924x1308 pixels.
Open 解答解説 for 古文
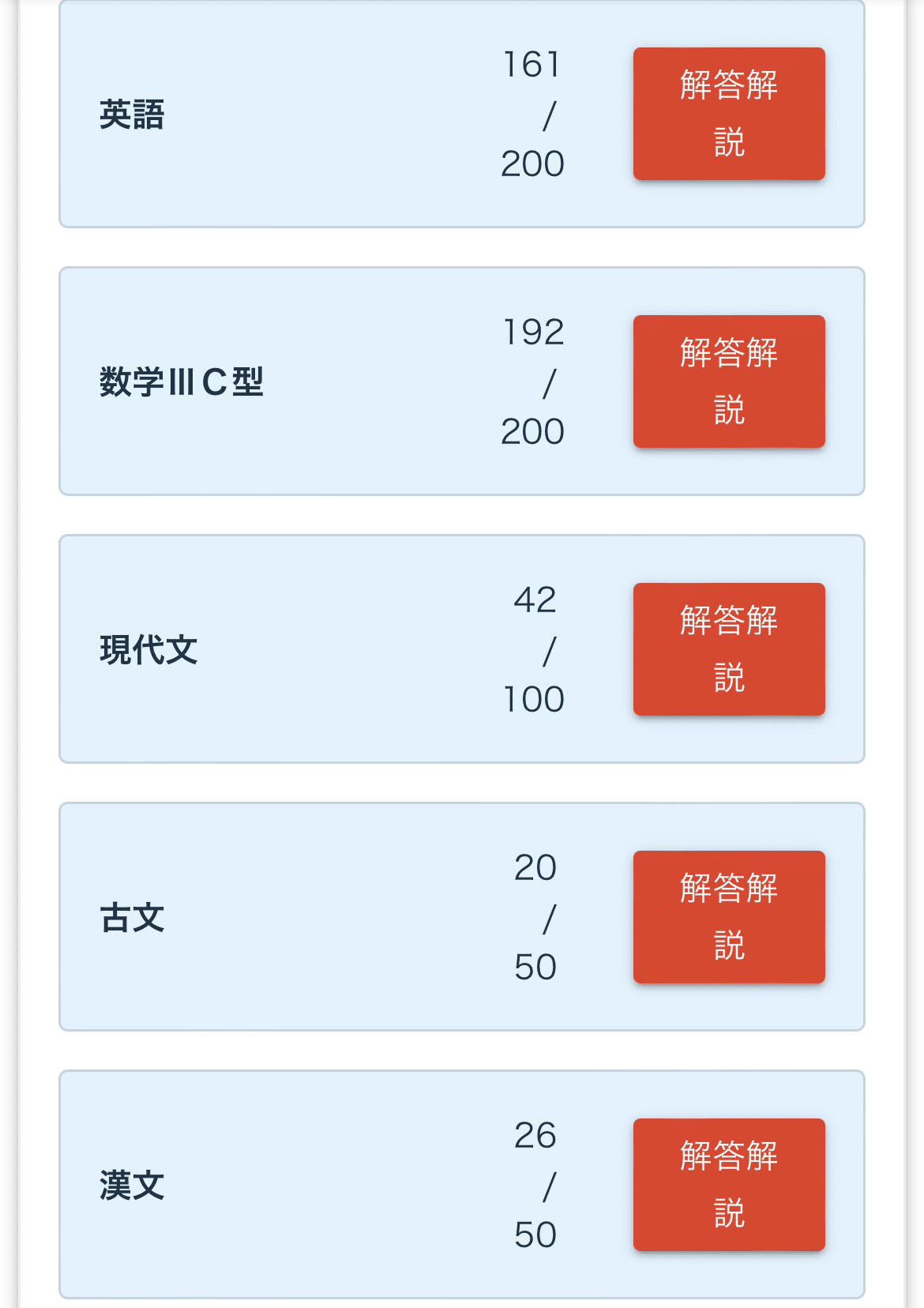pyautogui.click(x=727, y=916)
